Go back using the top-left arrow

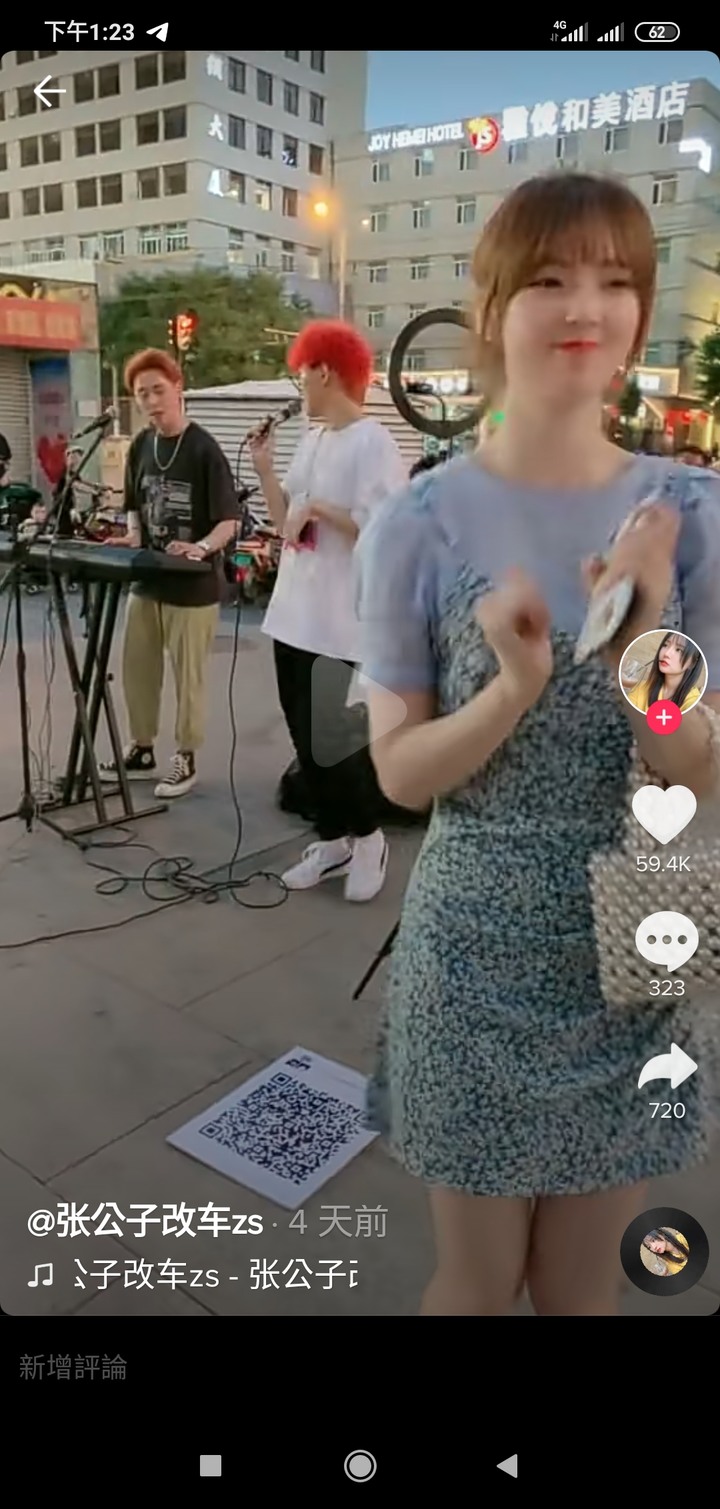pos(48,92)
